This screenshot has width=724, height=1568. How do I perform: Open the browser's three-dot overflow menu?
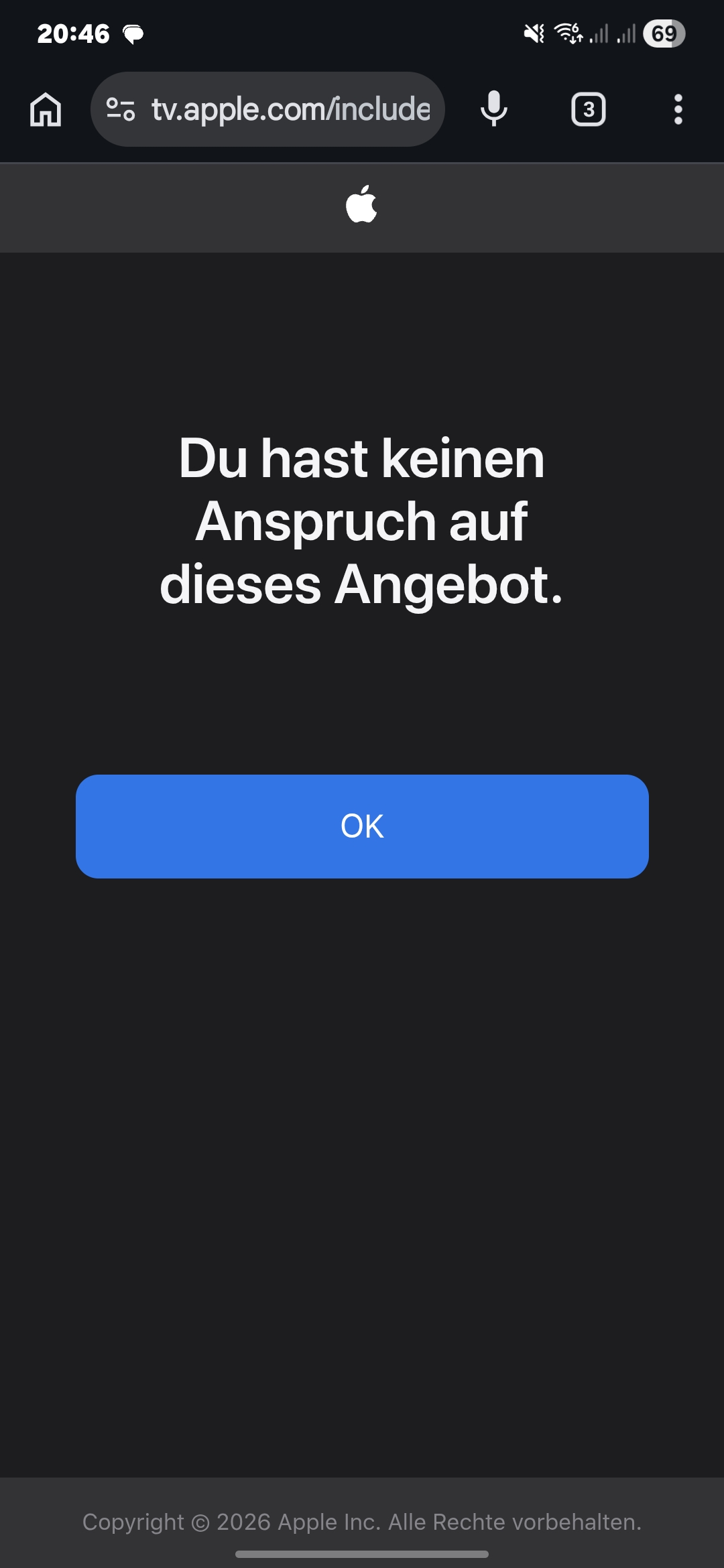(x=678, y=109)
